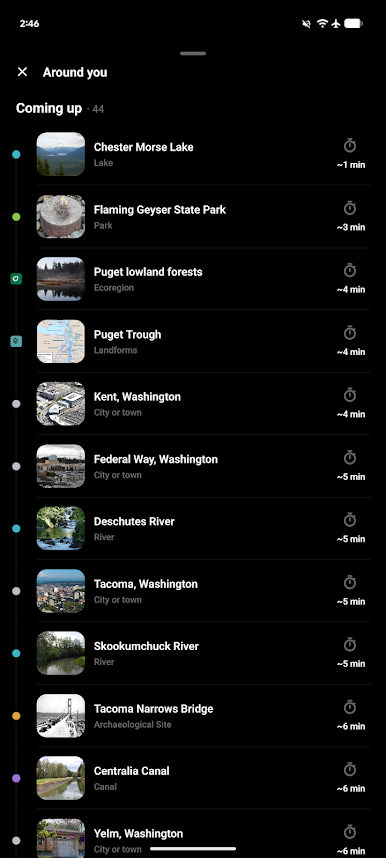386x858 pixels.
Task: Close the Around you panel
Action: click(22, 72)
